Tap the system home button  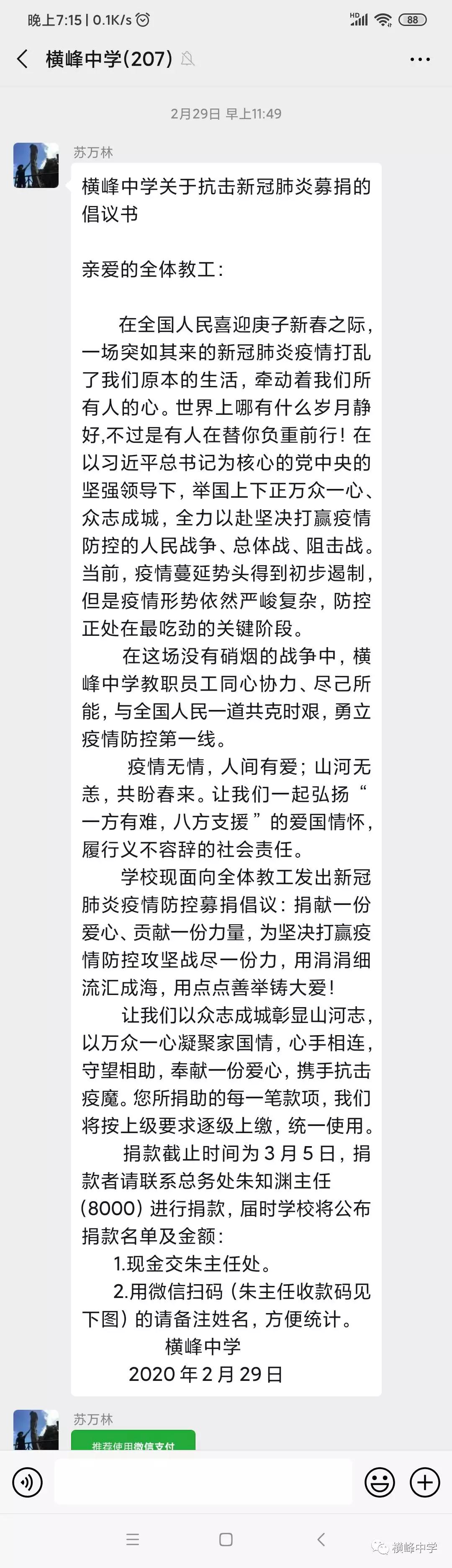point(226,1540)
